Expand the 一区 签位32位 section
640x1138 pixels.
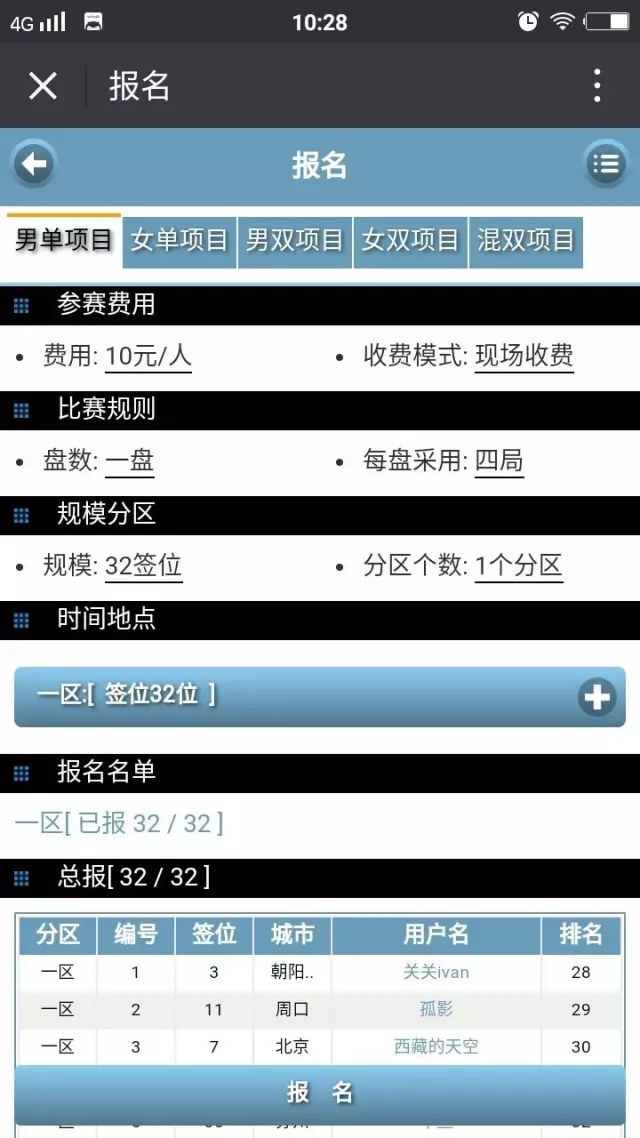point(320,697)
